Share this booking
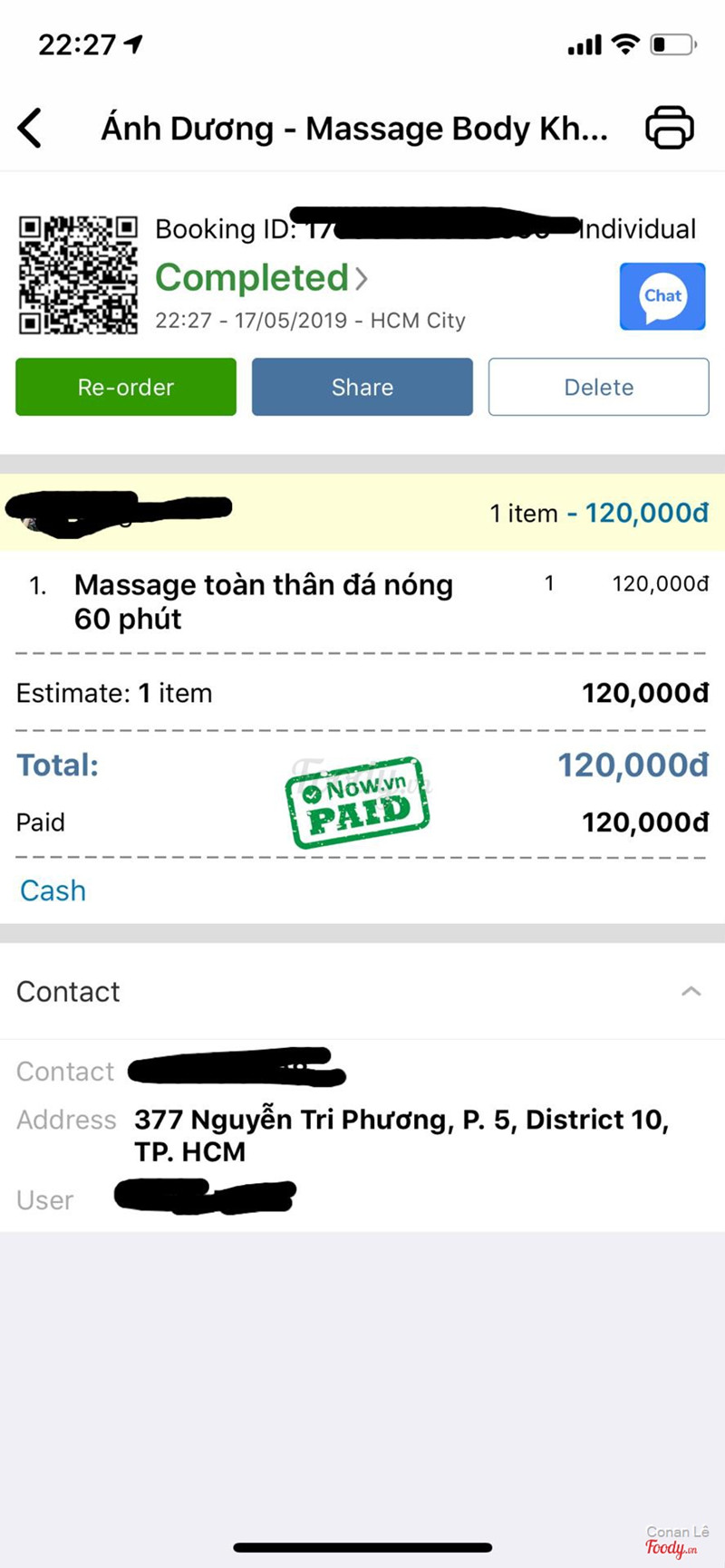 (362, 387)
